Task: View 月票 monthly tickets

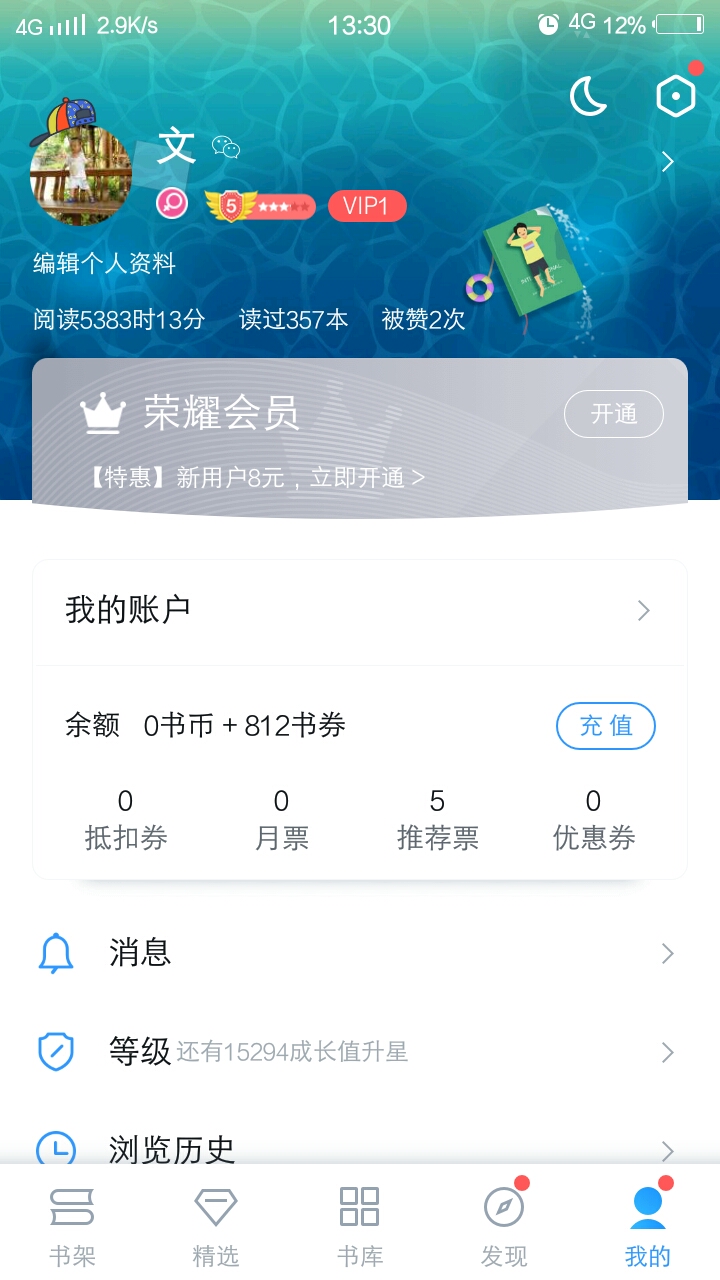Action: (281, 820)
